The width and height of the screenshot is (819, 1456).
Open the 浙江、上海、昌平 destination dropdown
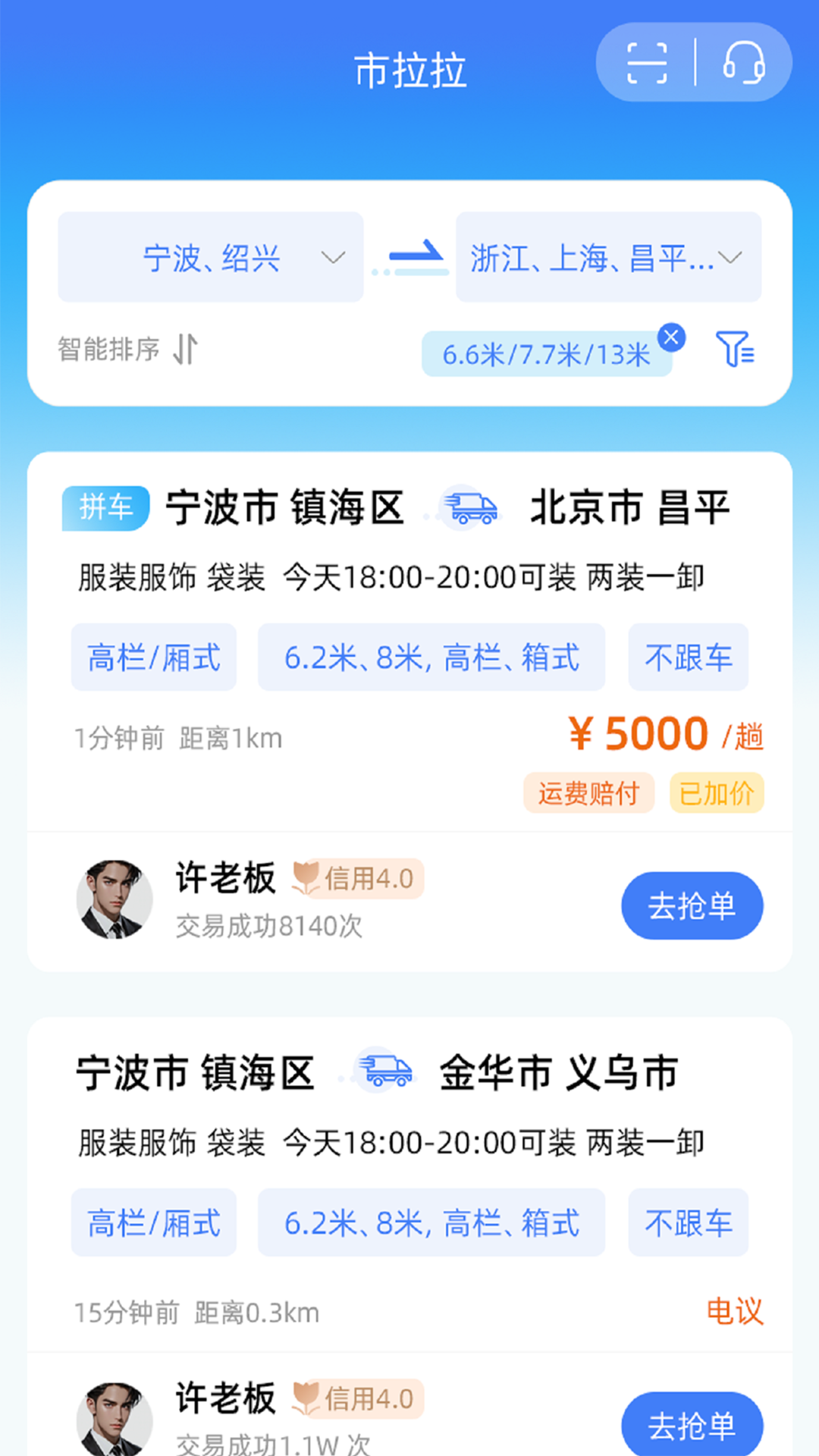coord(607,258)
